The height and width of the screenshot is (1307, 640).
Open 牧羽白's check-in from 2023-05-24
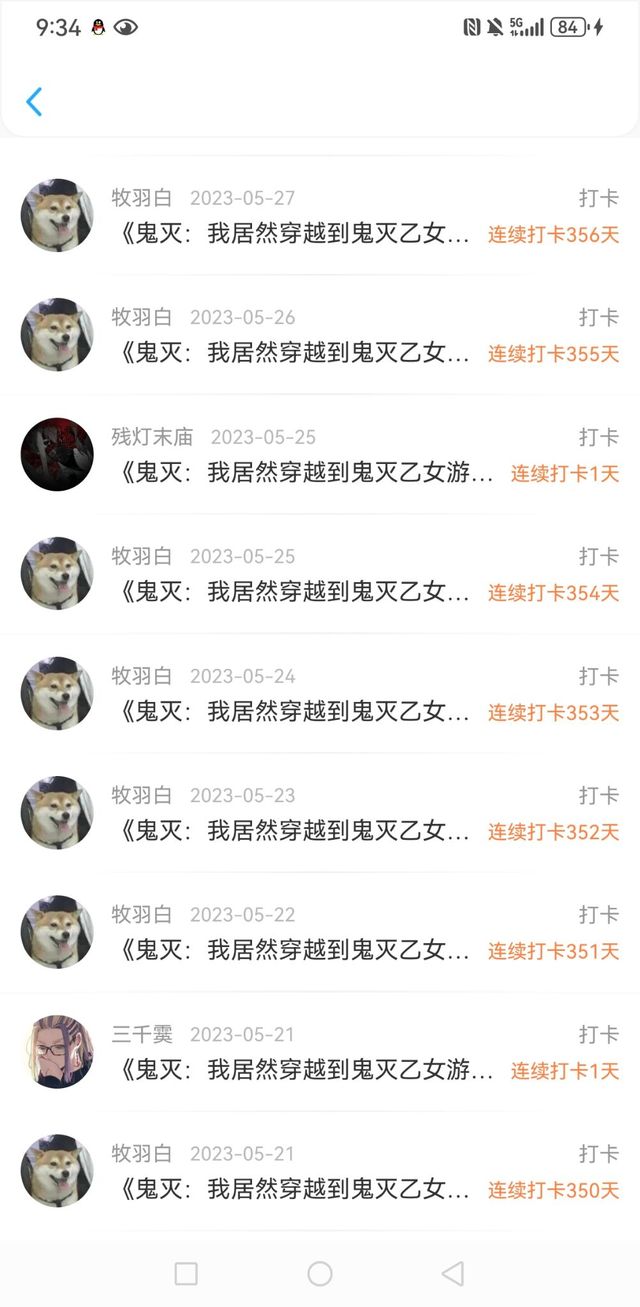coord(320,693)
